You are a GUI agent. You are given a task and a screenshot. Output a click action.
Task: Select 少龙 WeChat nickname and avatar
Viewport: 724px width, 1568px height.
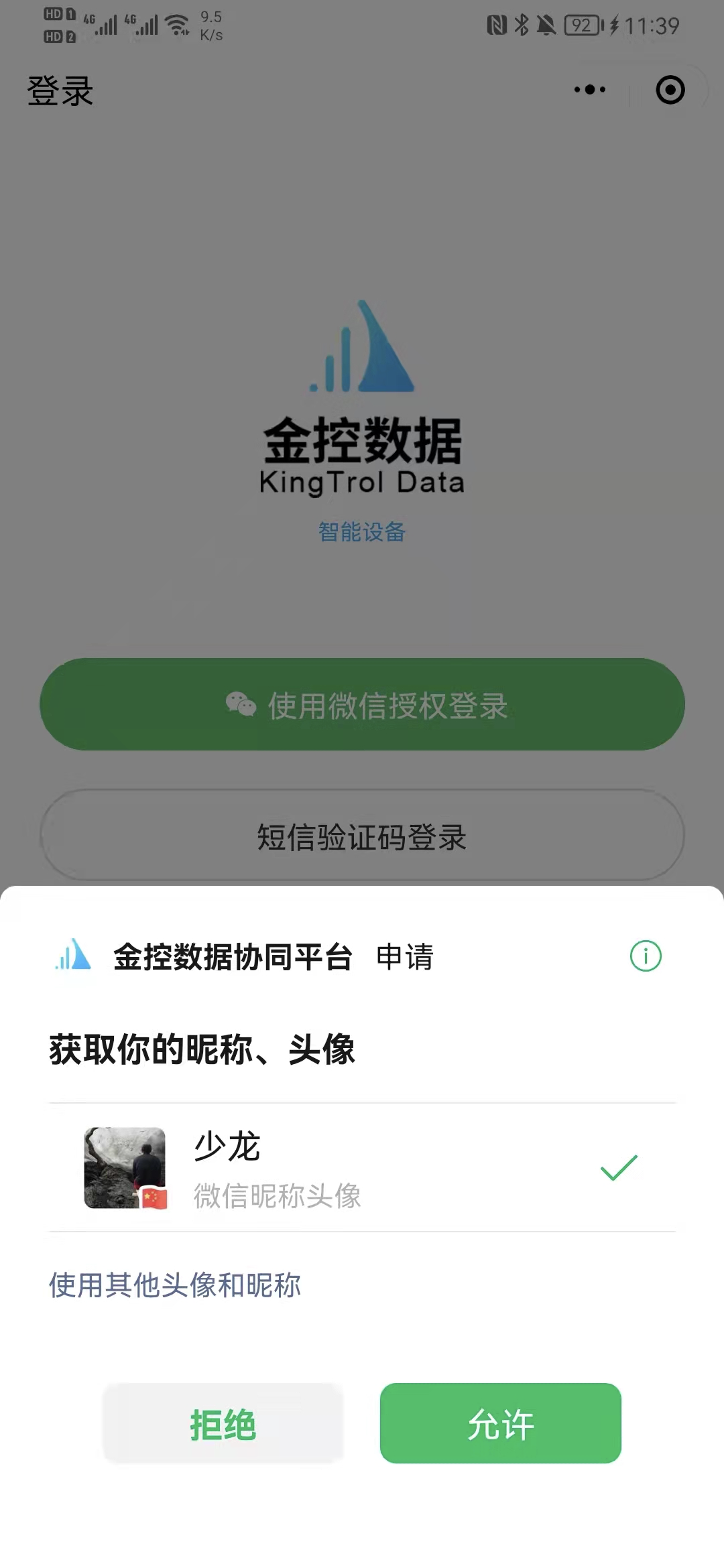tap(362, 1168)
